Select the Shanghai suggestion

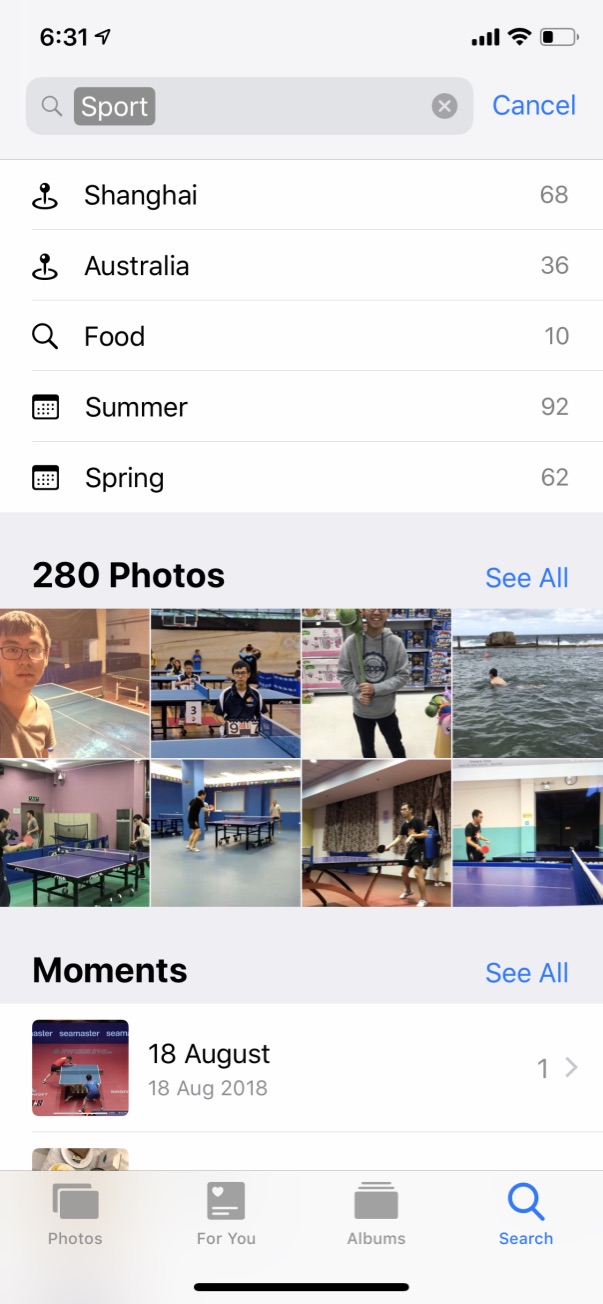300,195
